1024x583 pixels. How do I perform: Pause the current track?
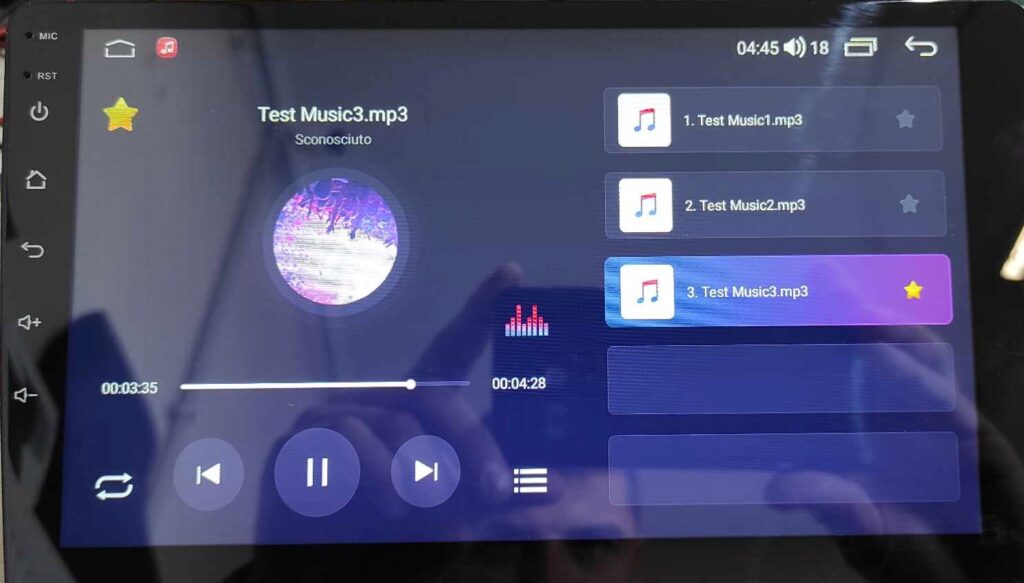317,472
